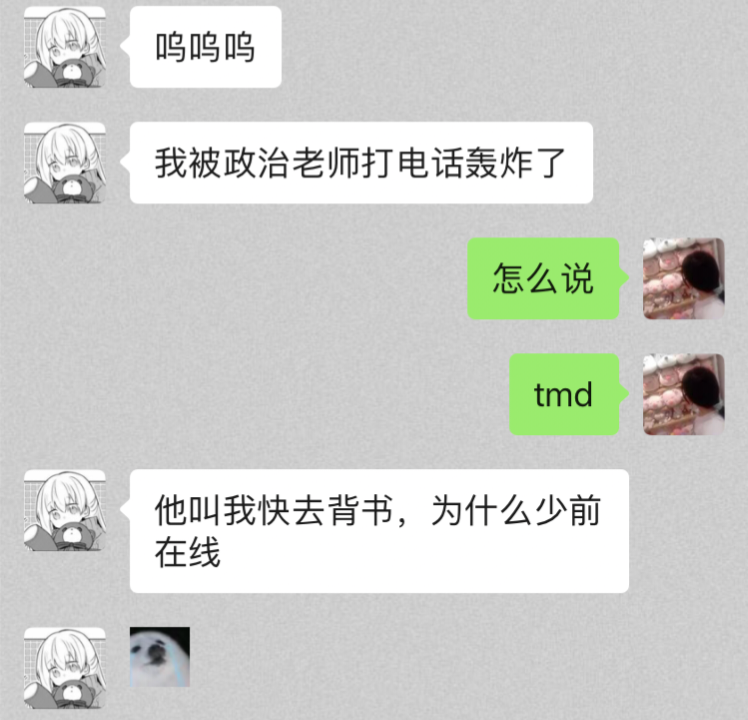Tap avatar next to the seal sticker
The width and height of the screenshot is (748, 720).
64,668
